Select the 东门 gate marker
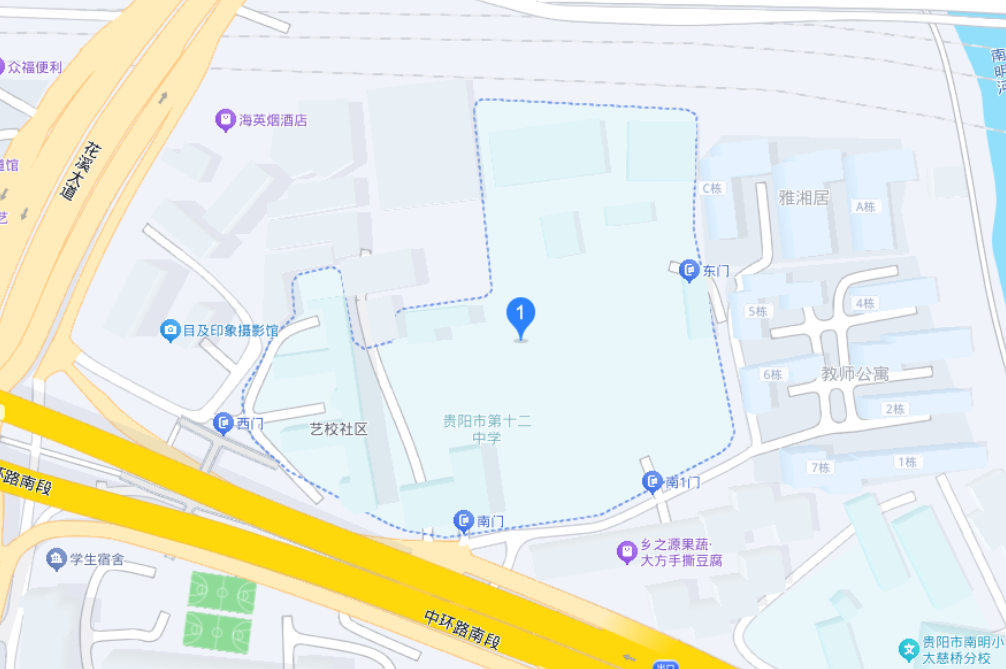Viewport: 1006px width, 669px height. 689,270
